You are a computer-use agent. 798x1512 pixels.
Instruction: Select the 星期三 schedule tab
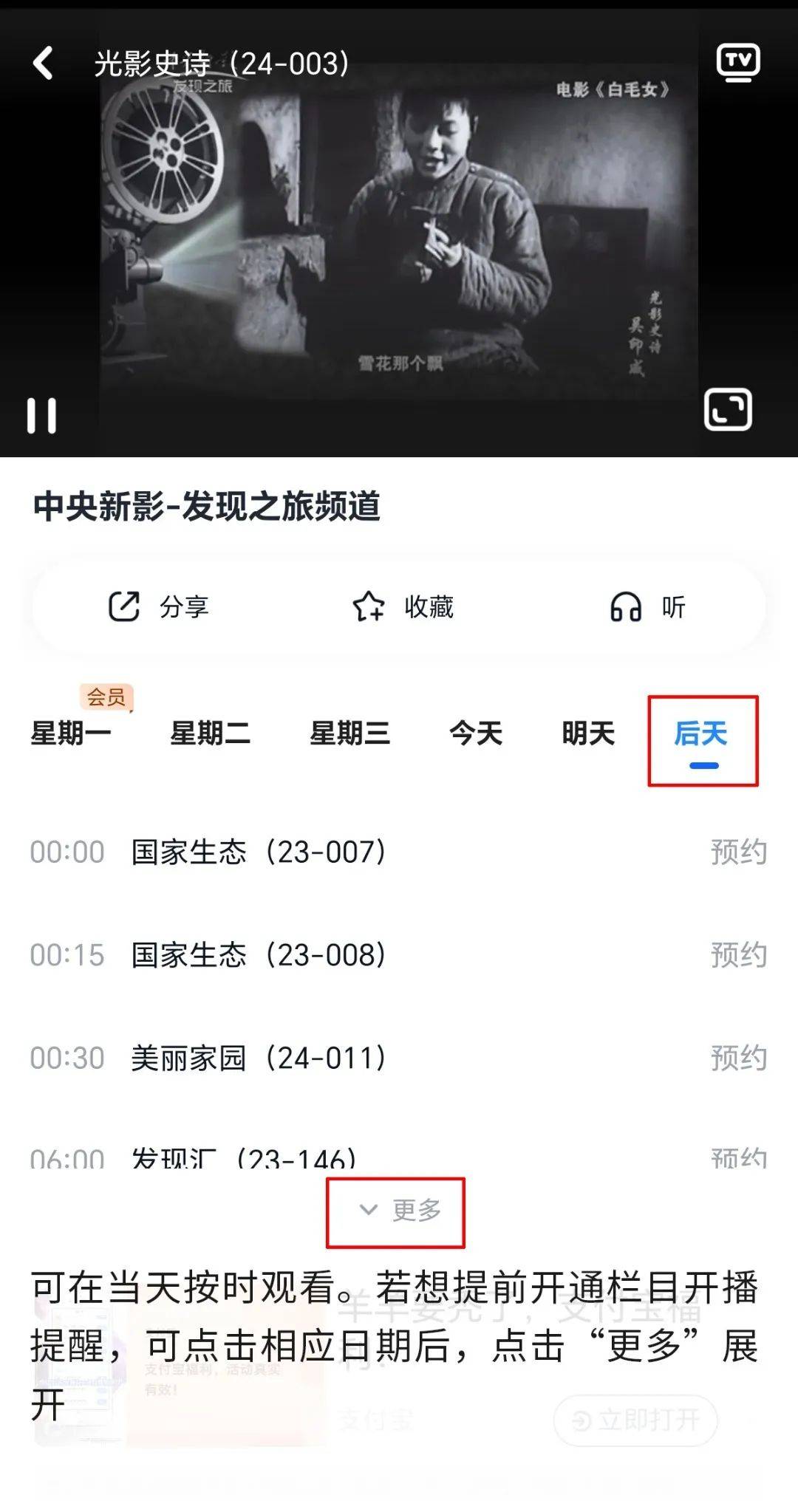(x=349, y=733)
